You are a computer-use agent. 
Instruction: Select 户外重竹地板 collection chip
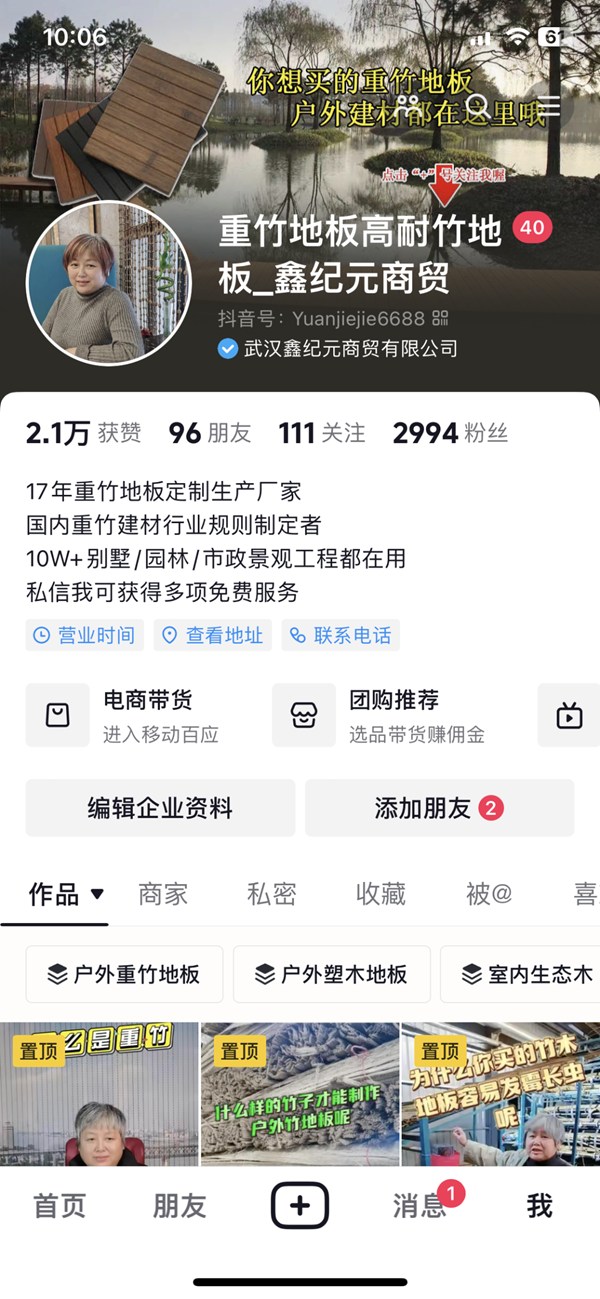click(124, 974)
